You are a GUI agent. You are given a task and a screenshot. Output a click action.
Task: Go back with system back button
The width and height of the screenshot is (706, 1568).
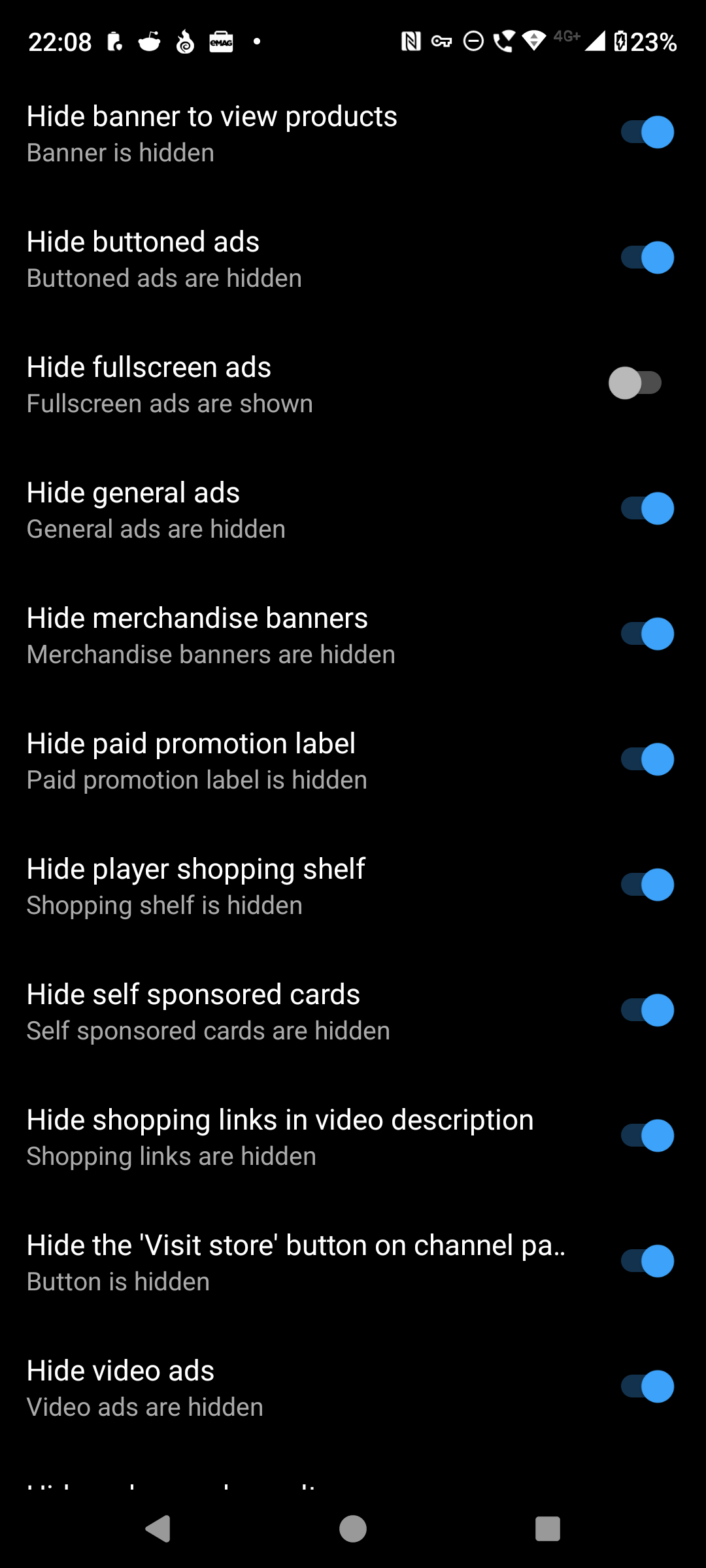coord(158,1529)
